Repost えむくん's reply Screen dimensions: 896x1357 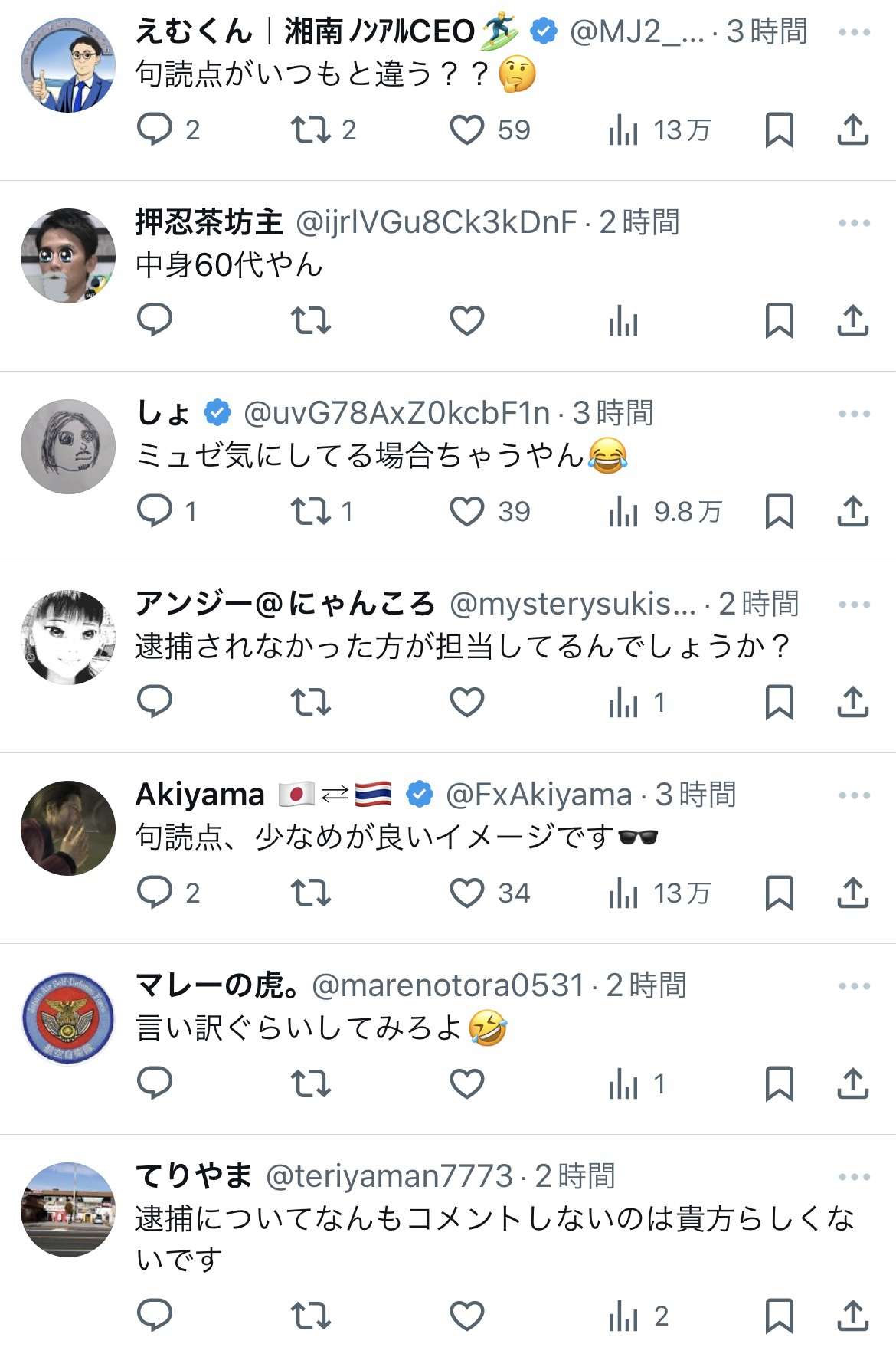point(310,129)
